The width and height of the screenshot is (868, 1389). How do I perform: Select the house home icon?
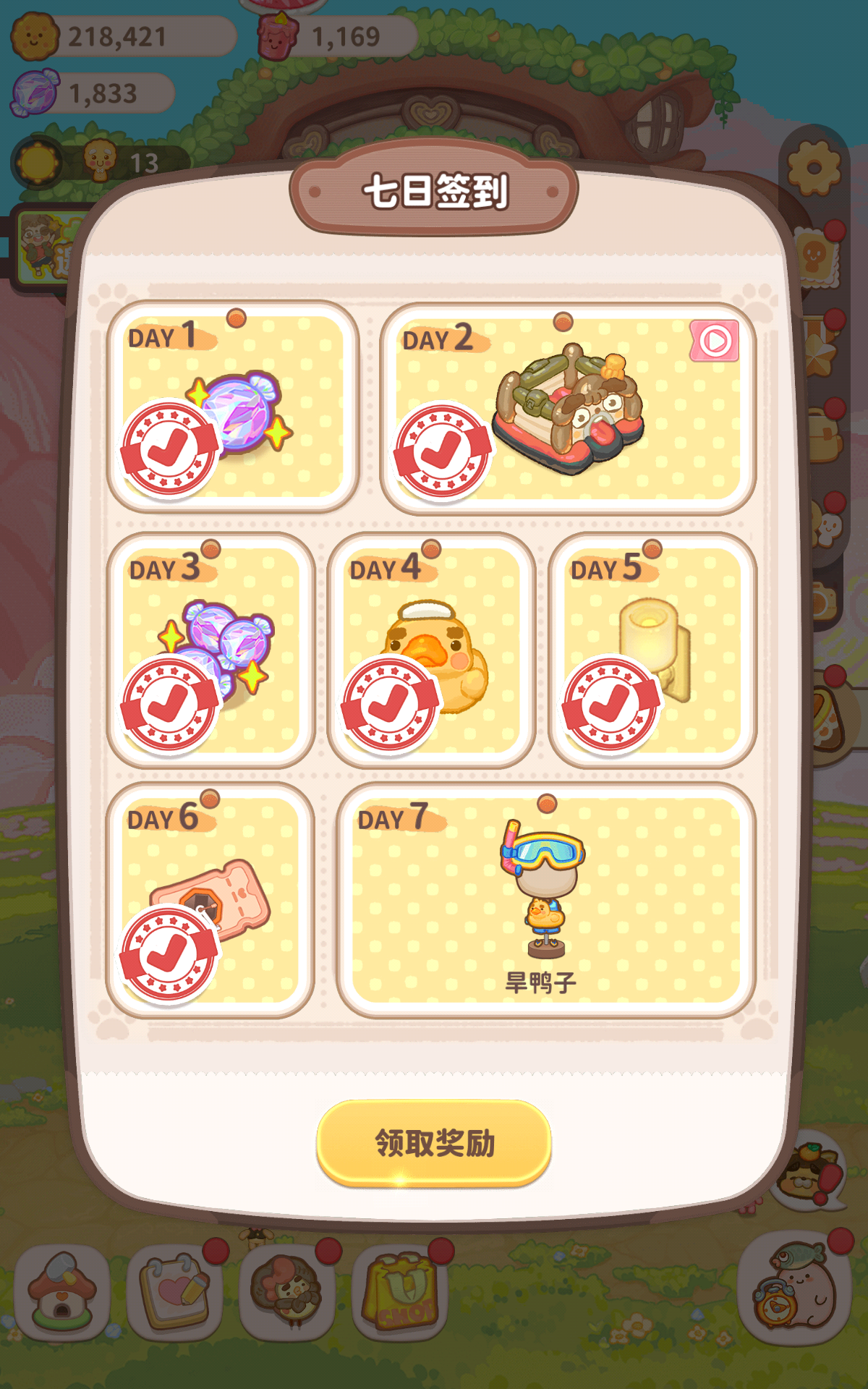point(61,1295)
